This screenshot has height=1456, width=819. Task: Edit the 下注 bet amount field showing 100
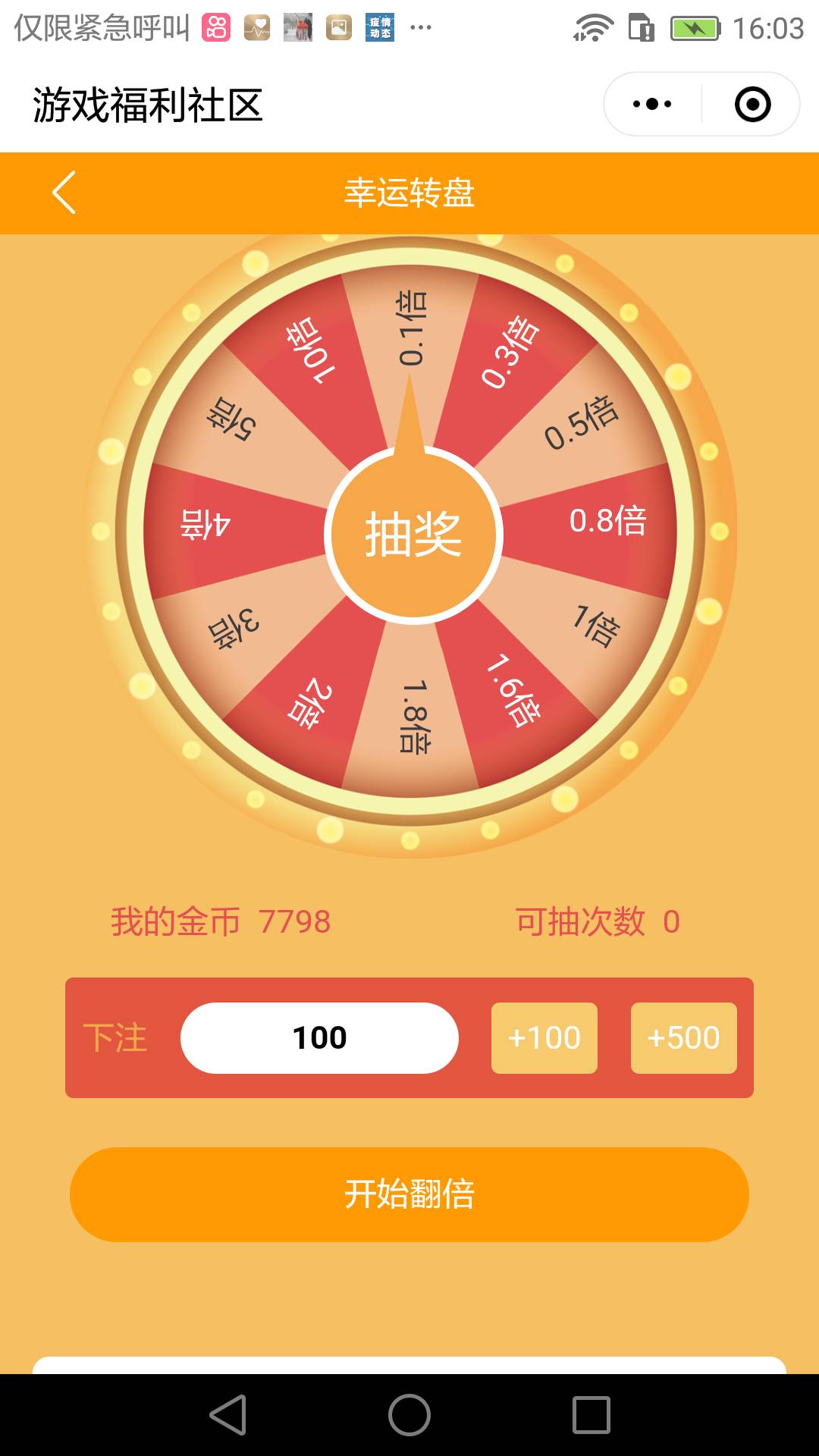pos(319,1037)
